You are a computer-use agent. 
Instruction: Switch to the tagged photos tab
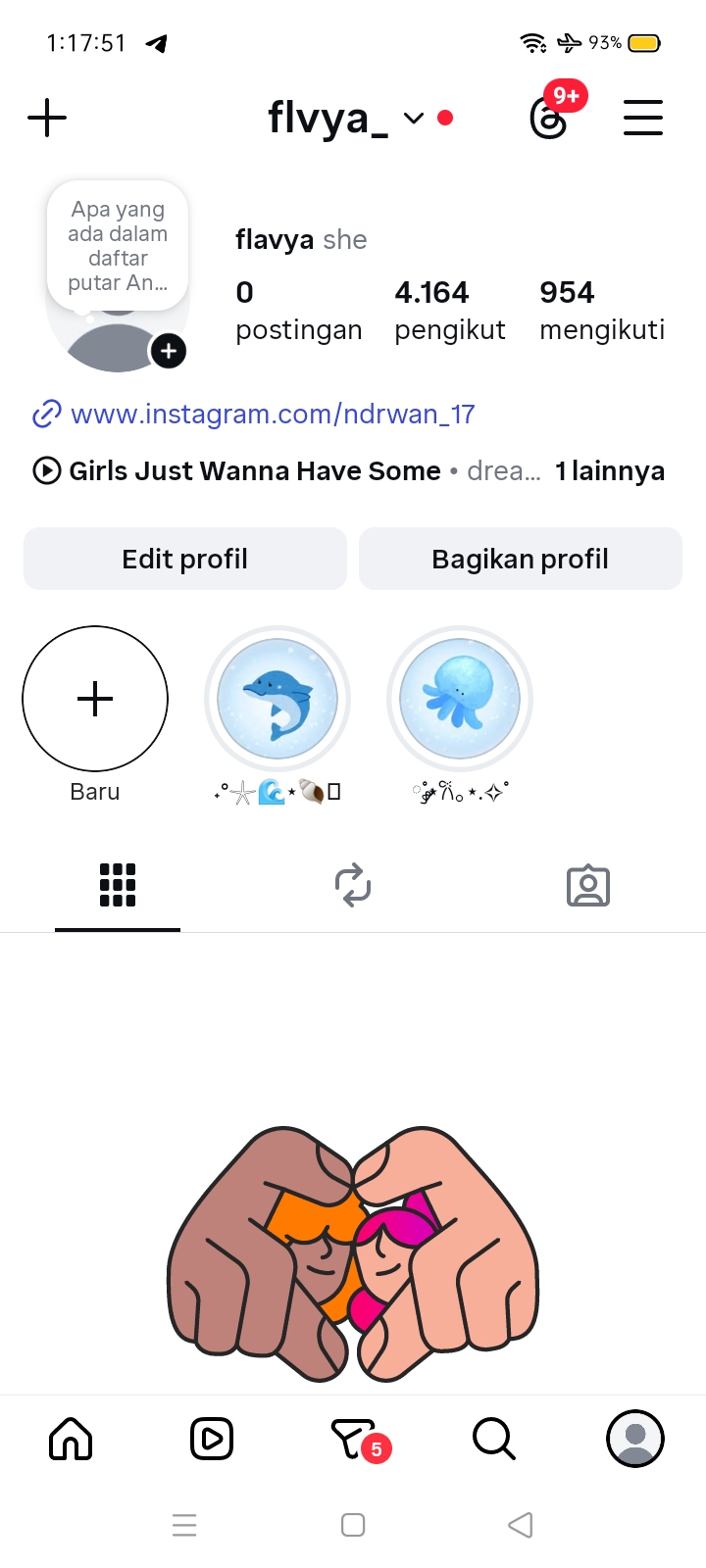pos(588,885)
